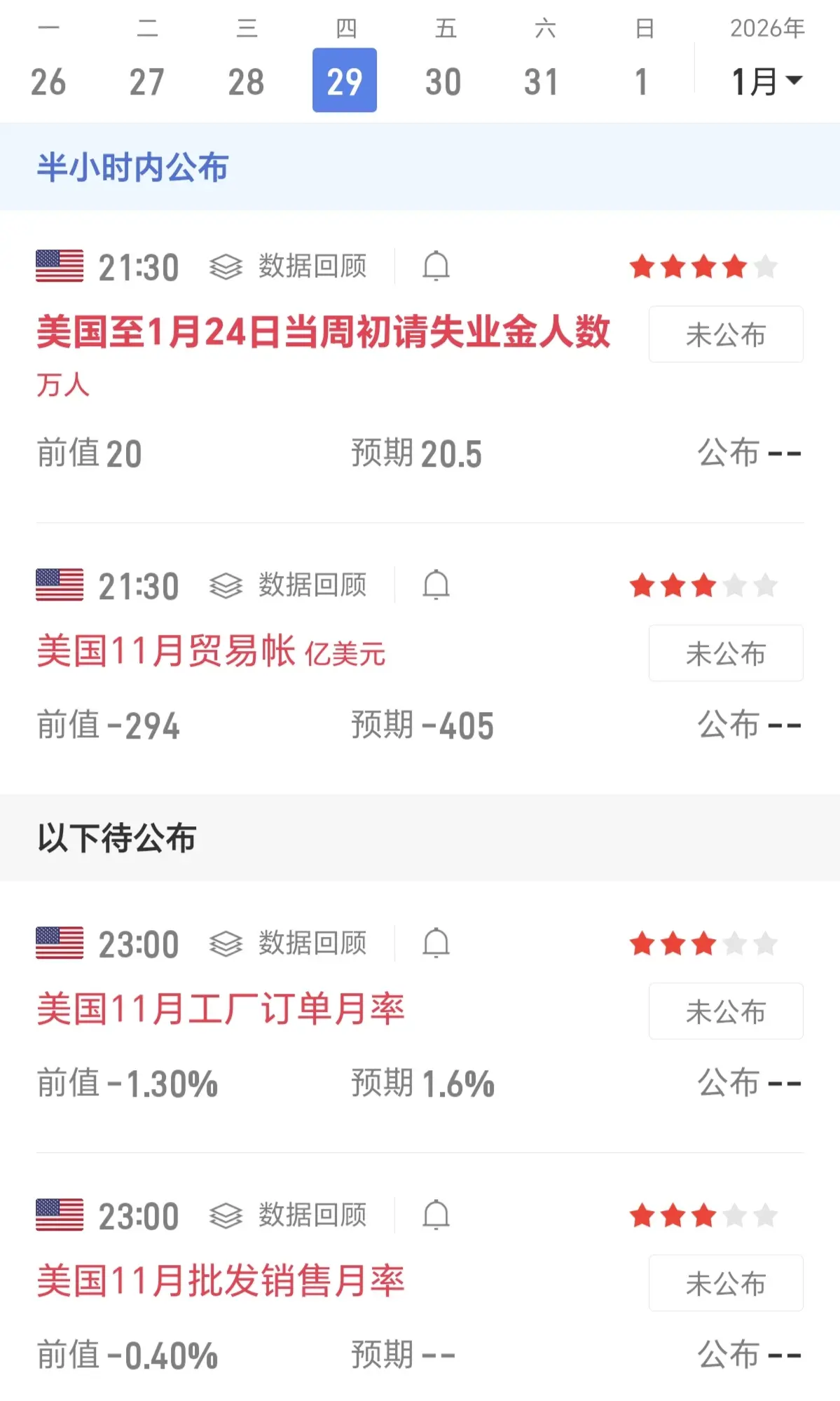
Task: Open 数据回顾 for 美国11月批发销售月率
Action: 289,1216
